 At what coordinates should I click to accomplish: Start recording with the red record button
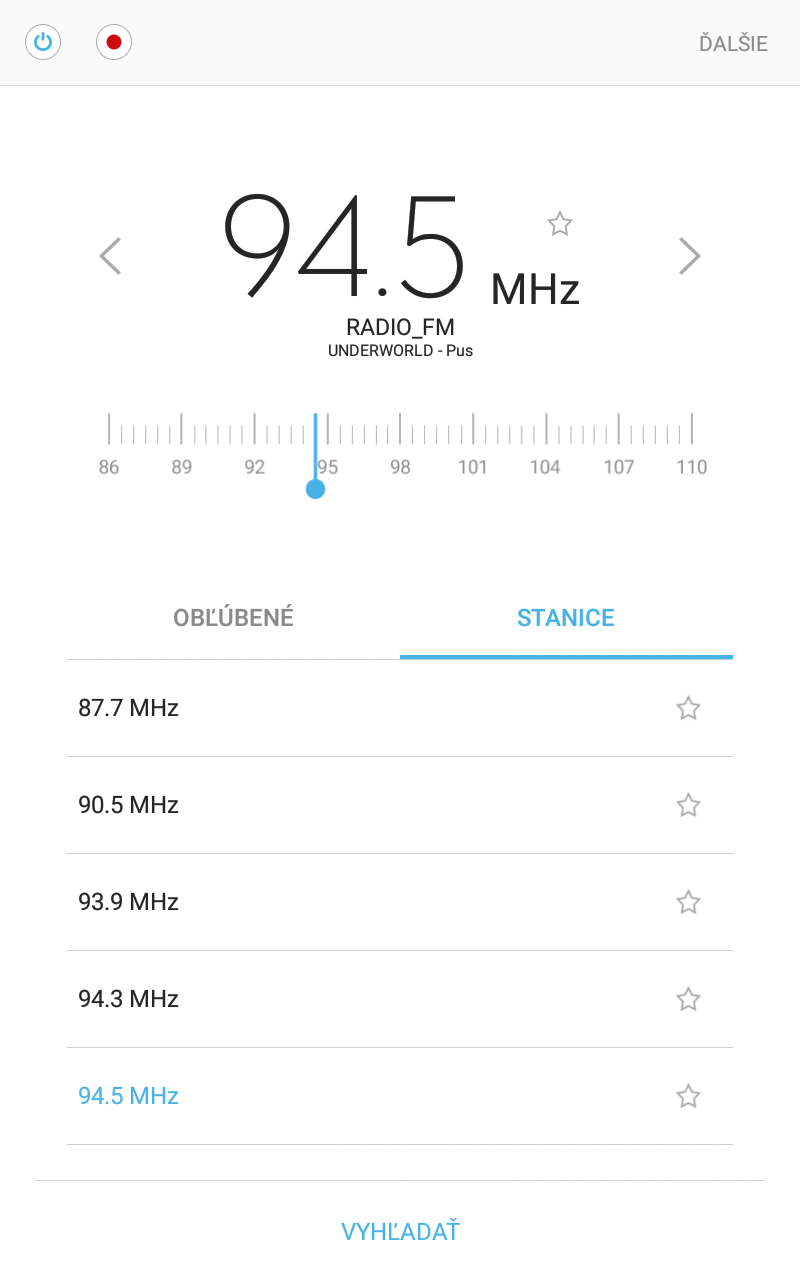point(114,42)
